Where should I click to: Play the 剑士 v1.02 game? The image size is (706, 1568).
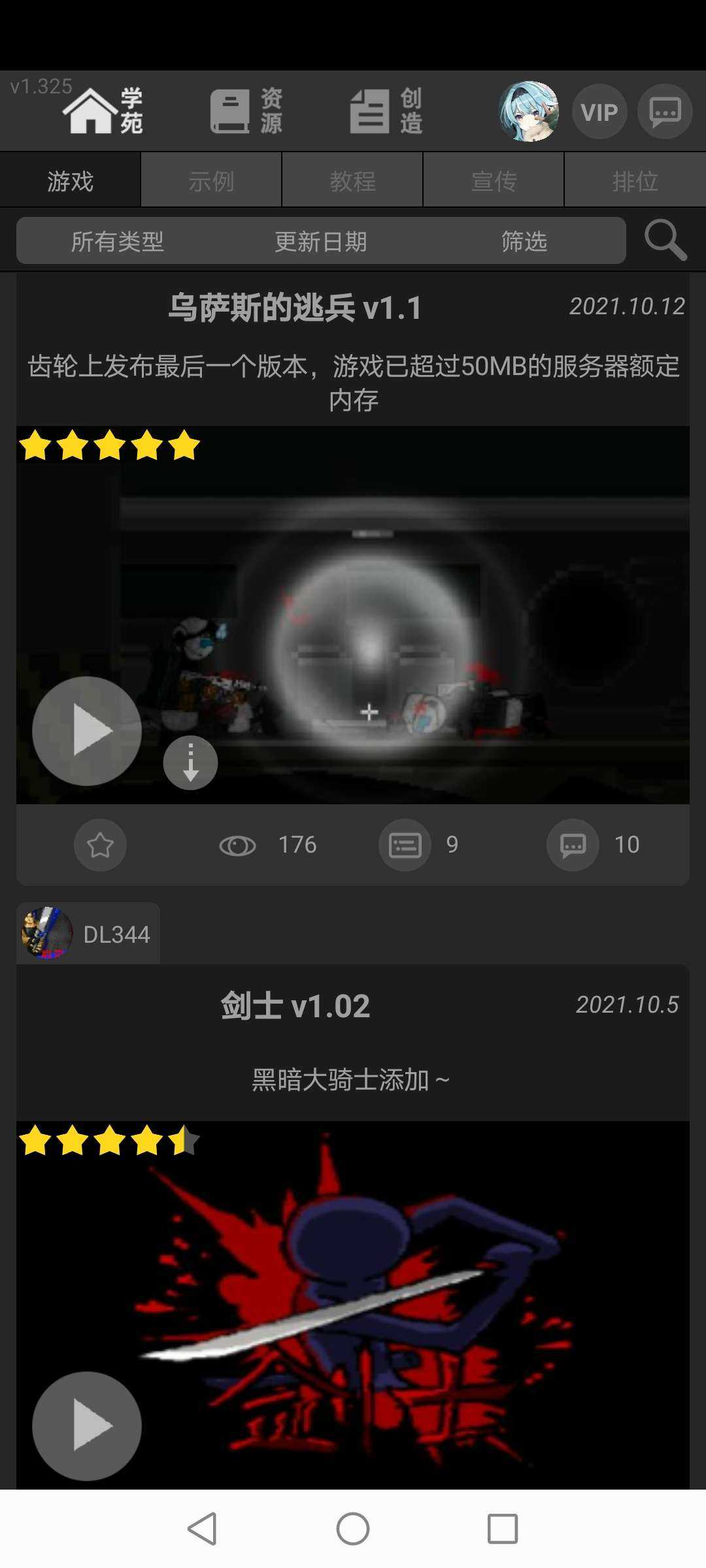pos(87,1426)
